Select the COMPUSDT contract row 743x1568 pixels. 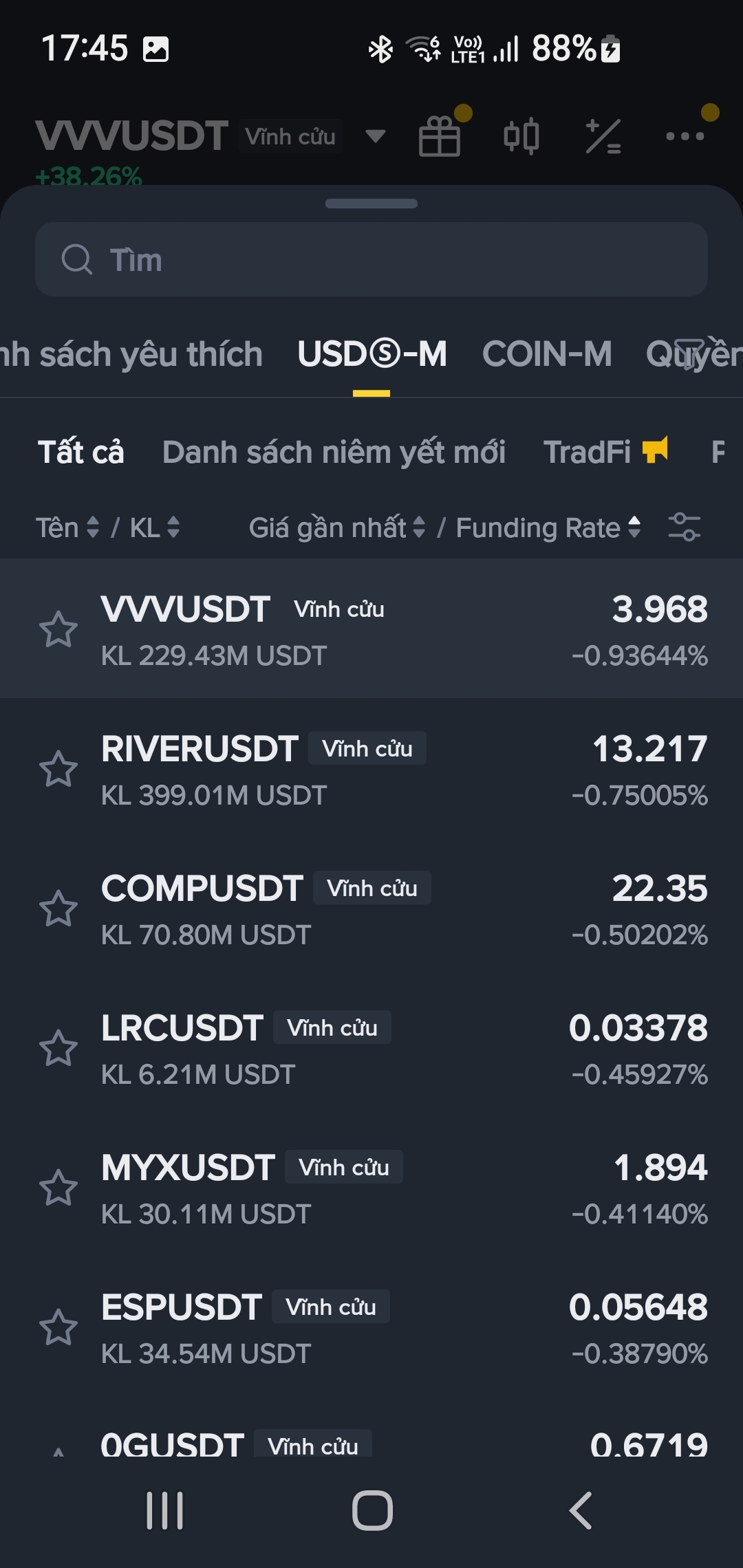[x=371, y=908]
